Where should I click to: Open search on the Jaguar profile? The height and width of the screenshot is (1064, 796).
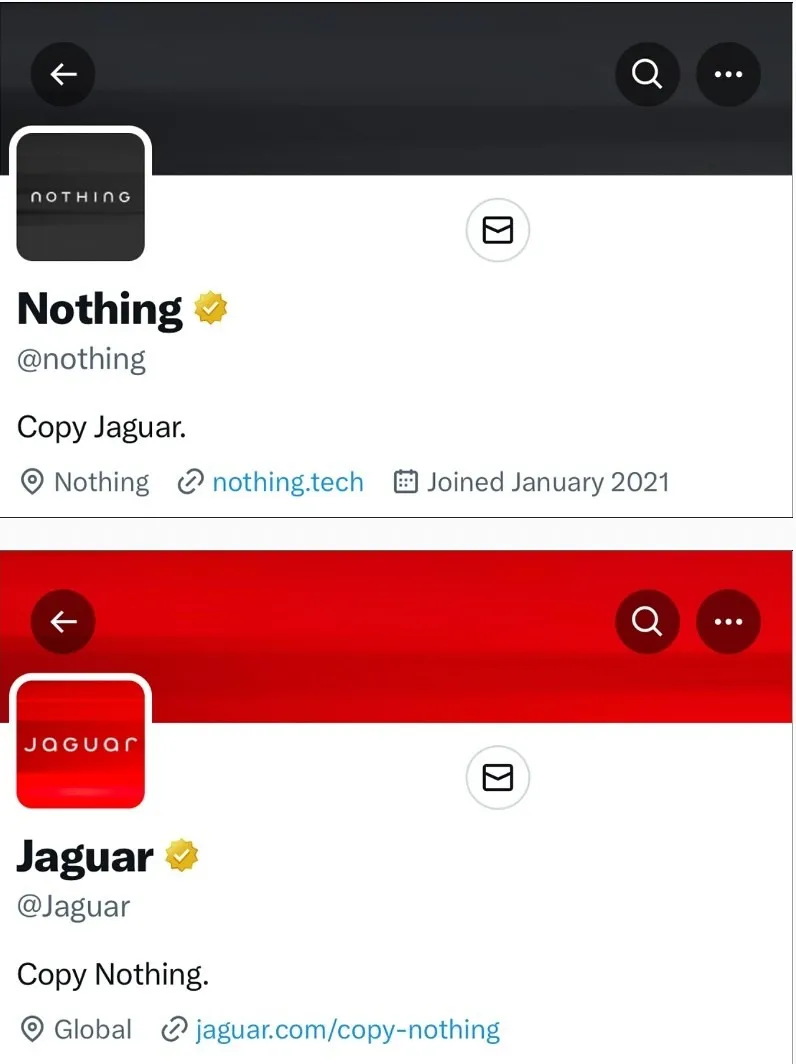[x=647, y=621]
